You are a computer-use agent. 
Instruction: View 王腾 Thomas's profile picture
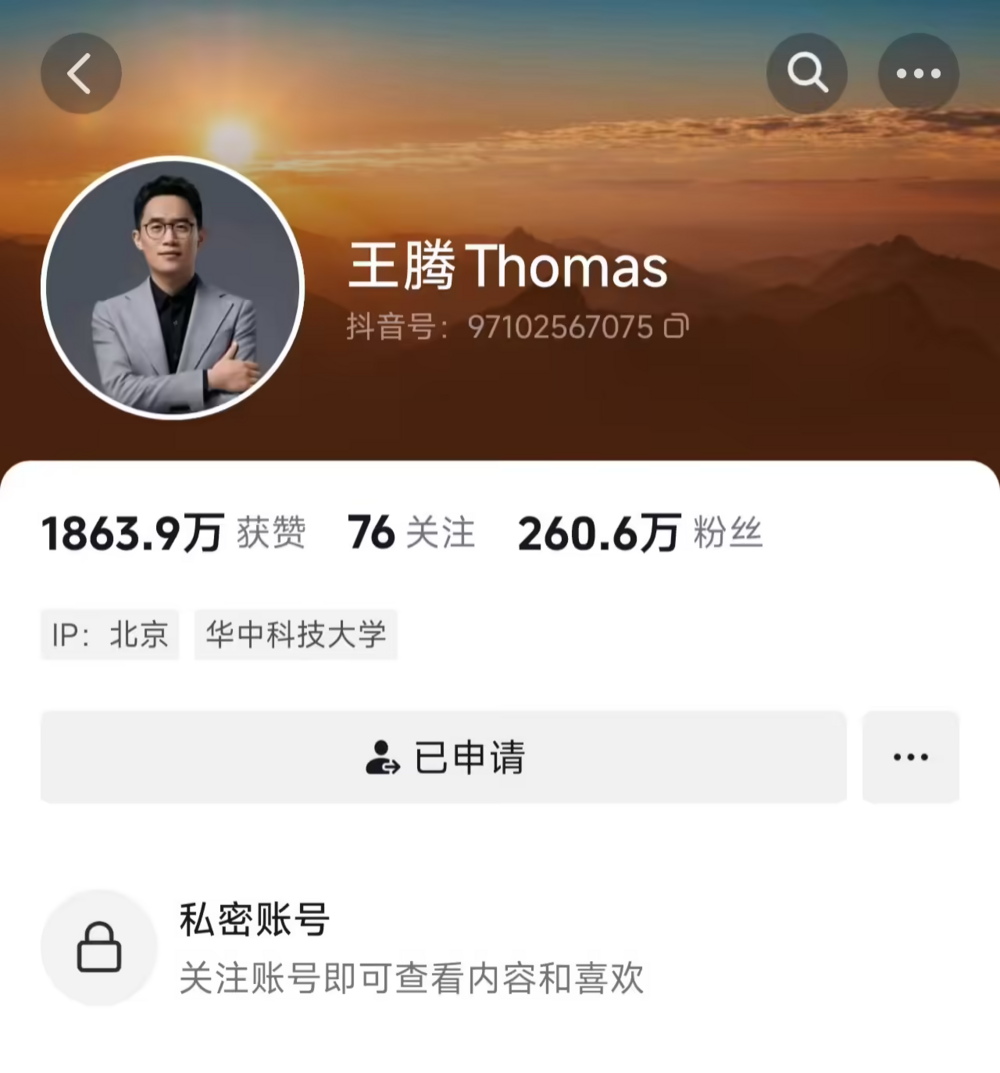point(172,288)
